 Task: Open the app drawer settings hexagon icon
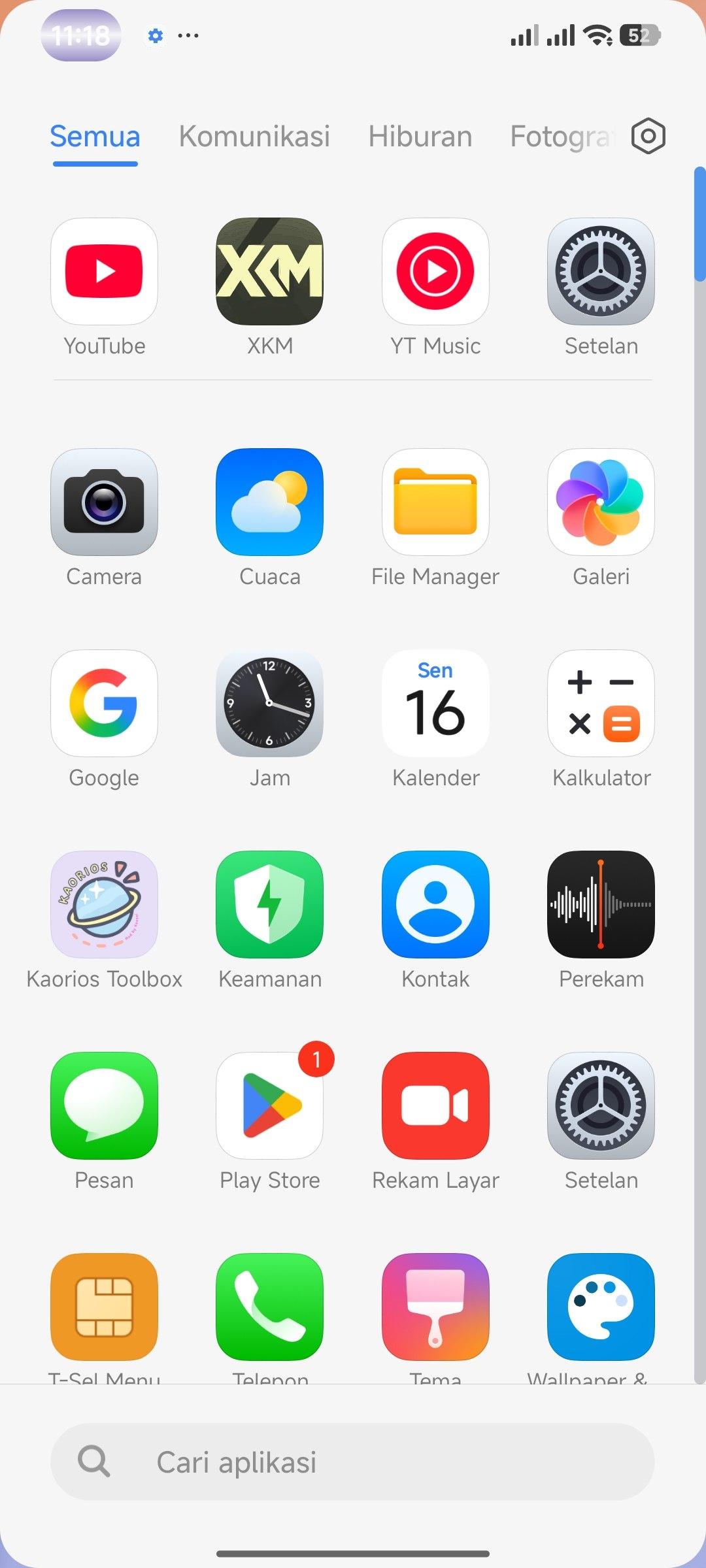tap(648, 137)
